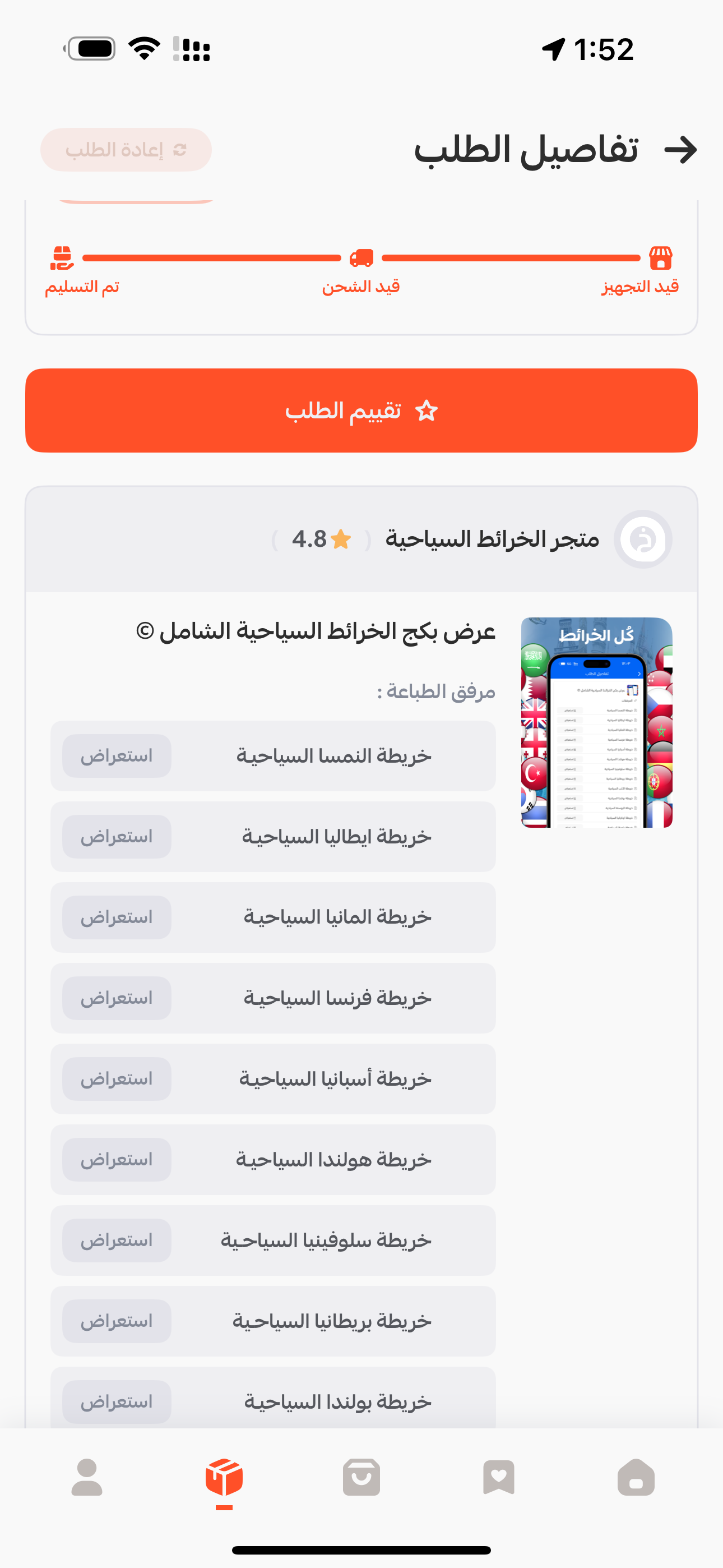Tap استعراض for خريطة المانيا السياسية
Screen dimensions: 723x1568
(x=117, y=917)
